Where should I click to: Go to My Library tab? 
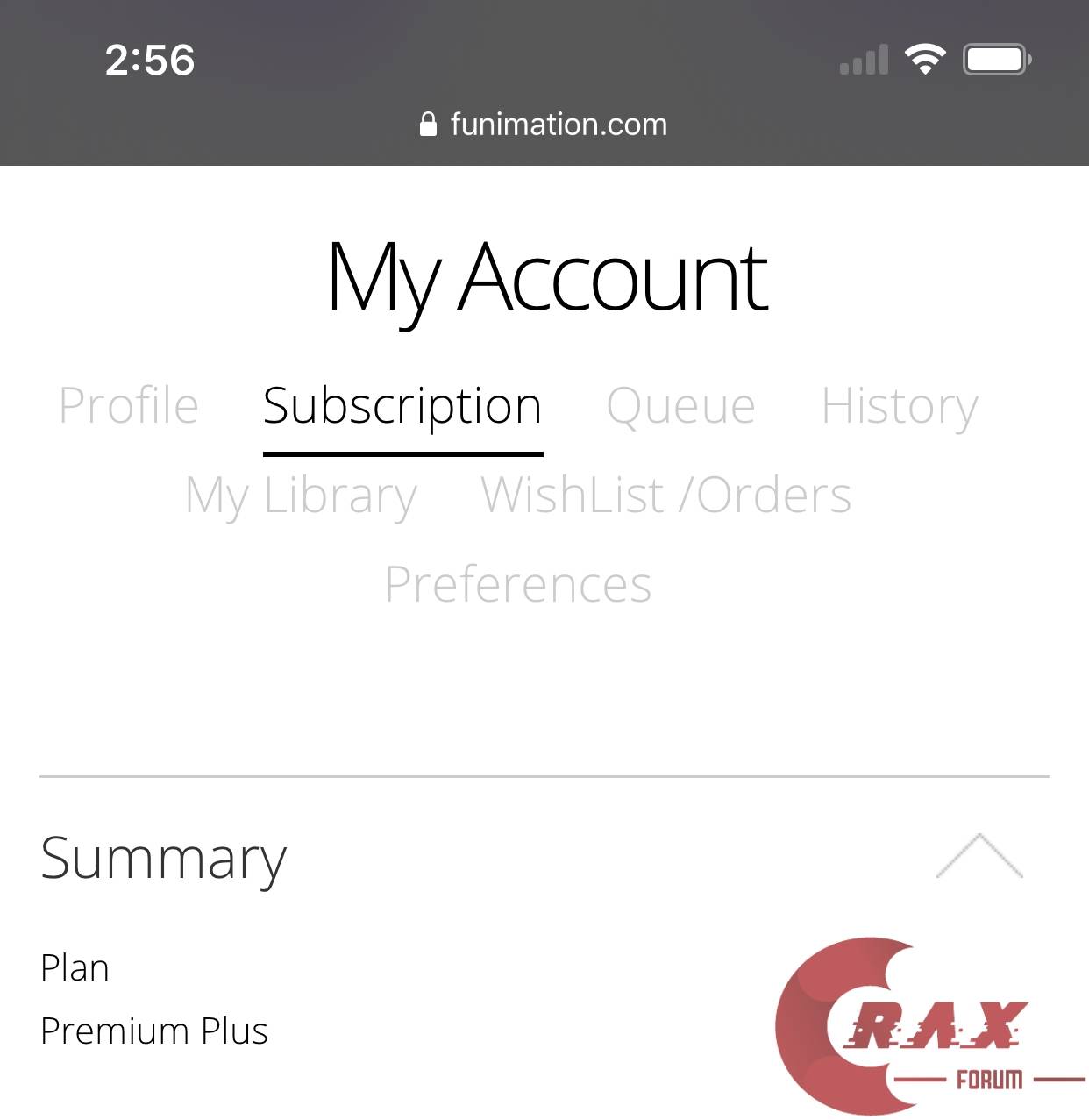click(301, 496)
